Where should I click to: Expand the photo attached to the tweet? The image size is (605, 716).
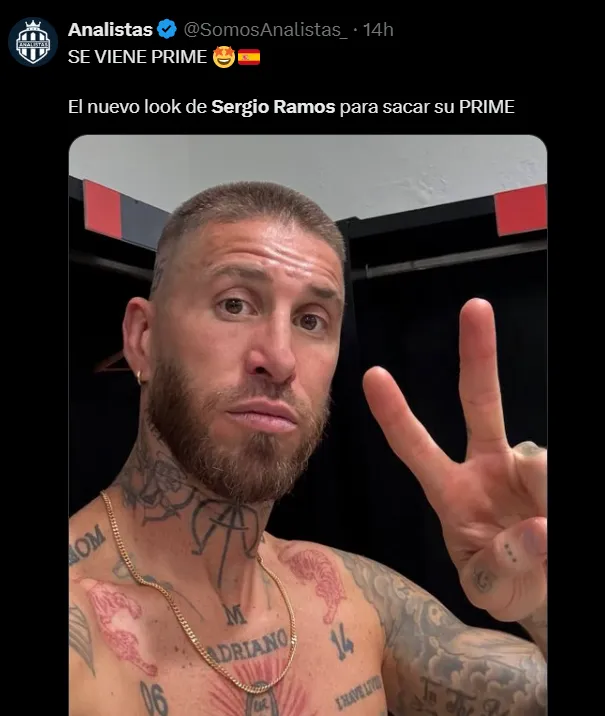pyautogui.click(x=308, y=425)
